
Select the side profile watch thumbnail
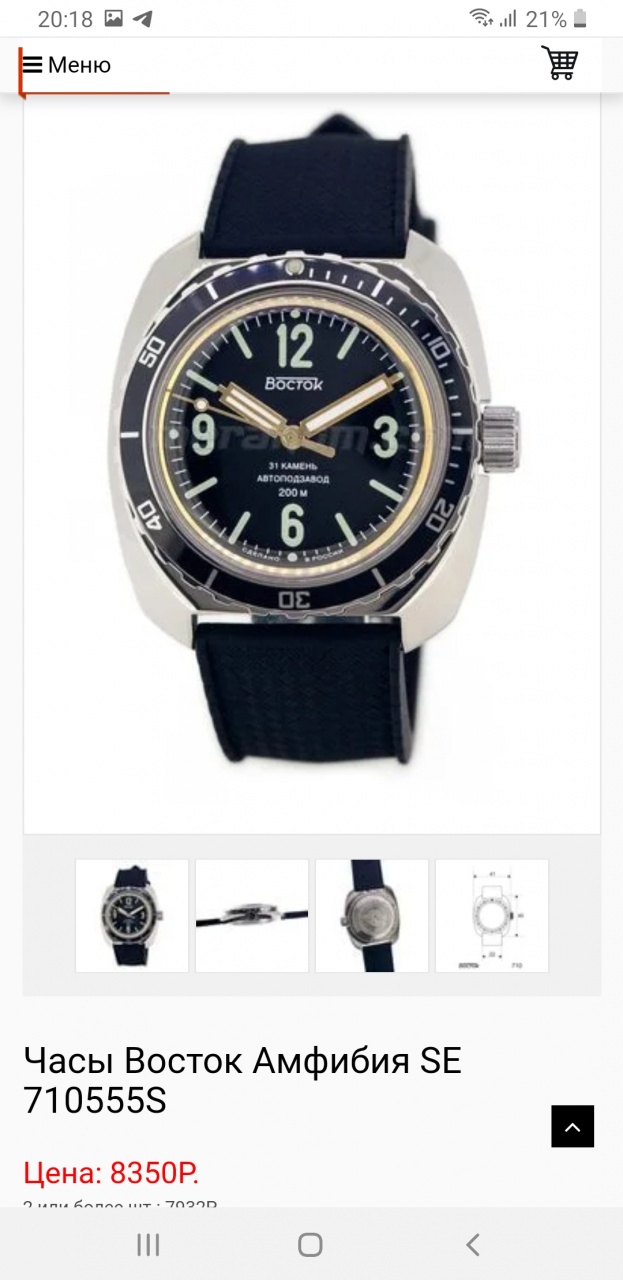click(252, 915)
